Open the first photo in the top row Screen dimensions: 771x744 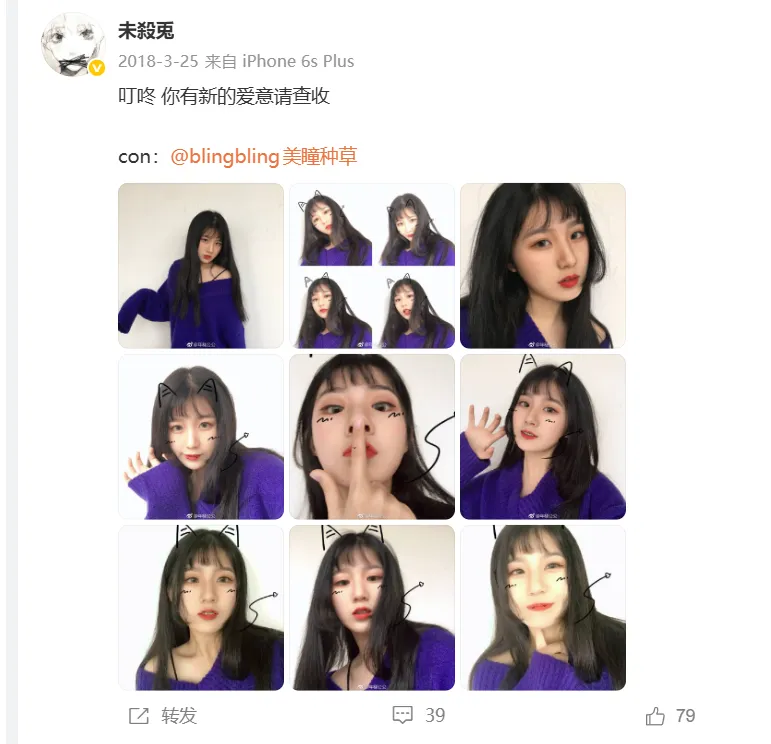(201, 265)
